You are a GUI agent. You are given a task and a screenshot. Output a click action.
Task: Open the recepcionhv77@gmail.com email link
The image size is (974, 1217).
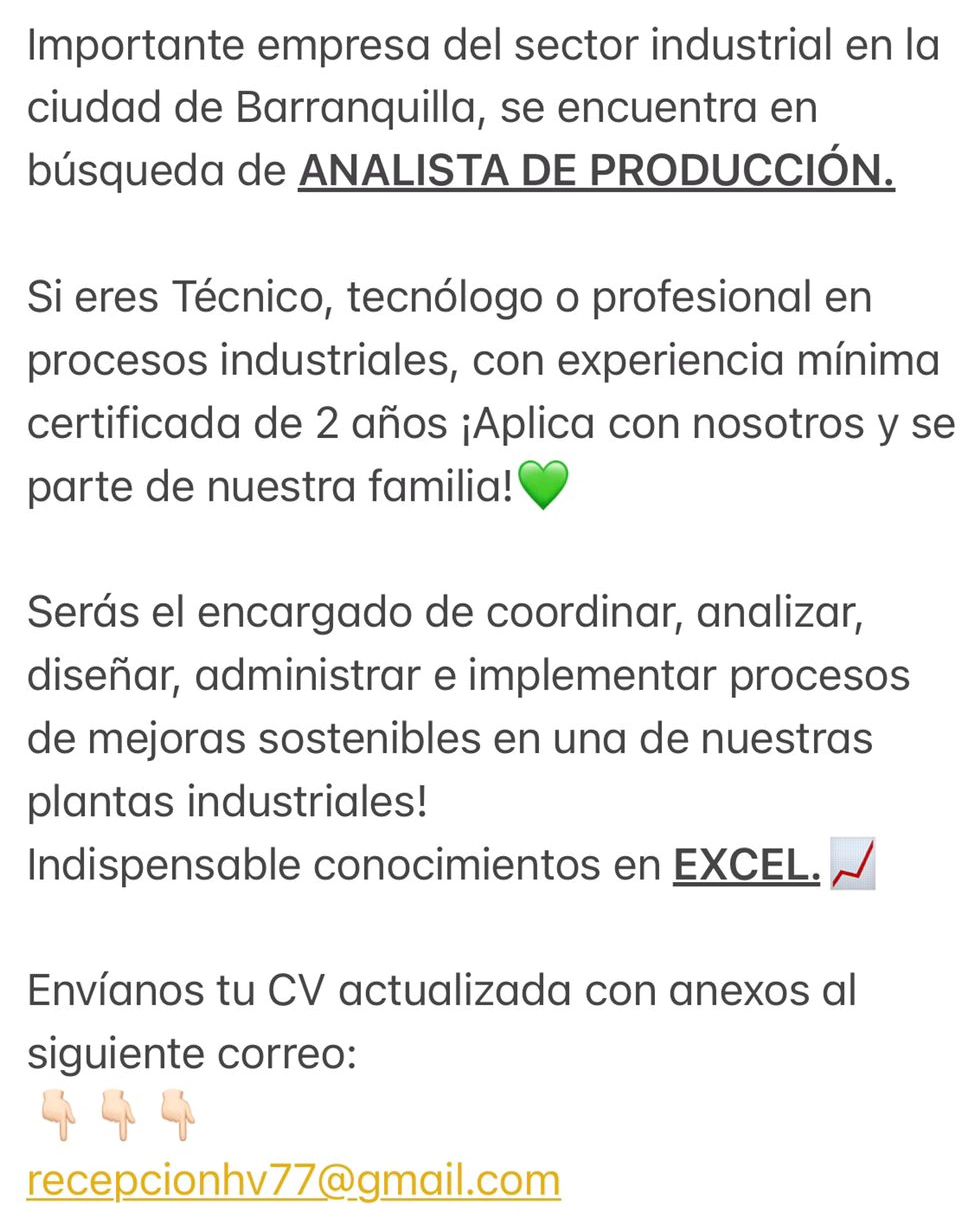point(293,1180)
